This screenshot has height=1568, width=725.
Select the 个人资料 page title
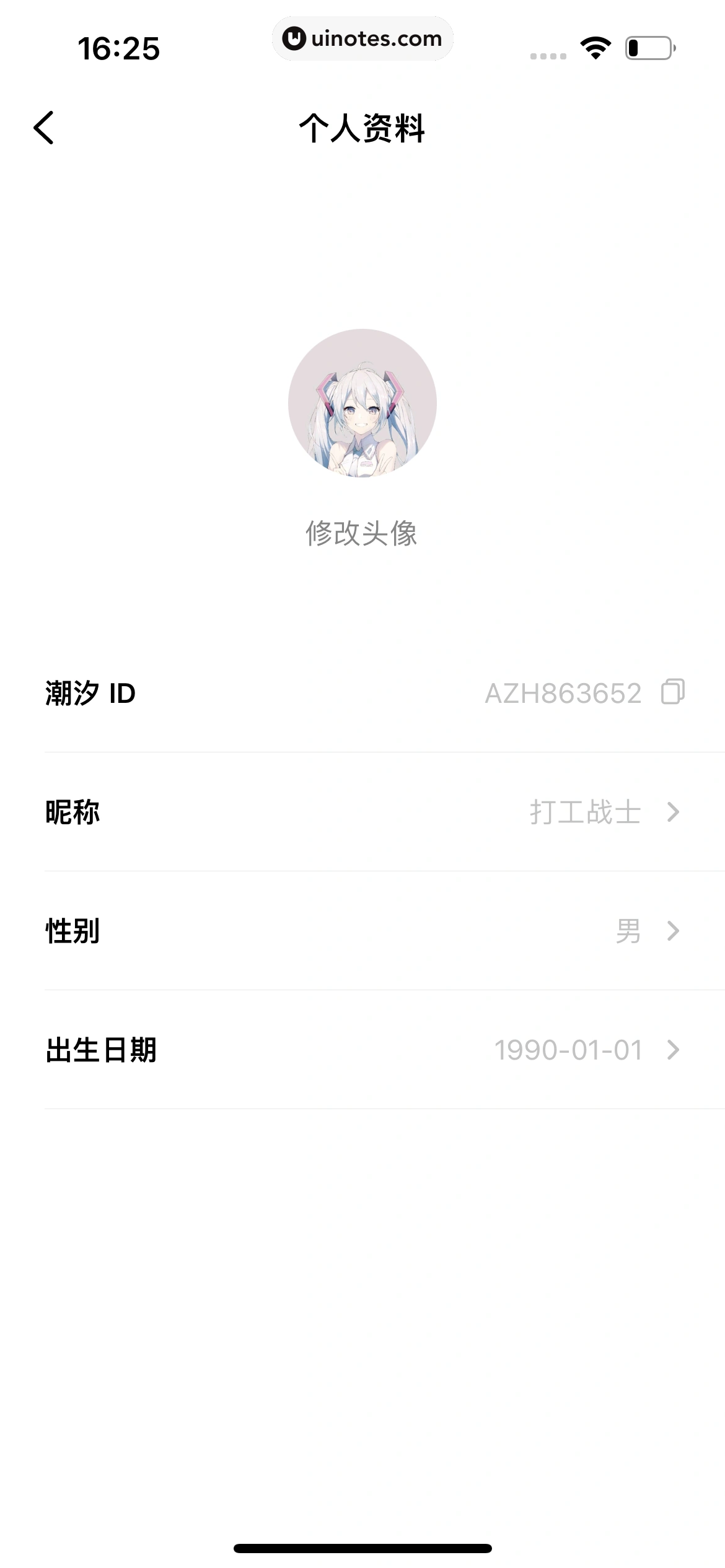pos(362,128)
